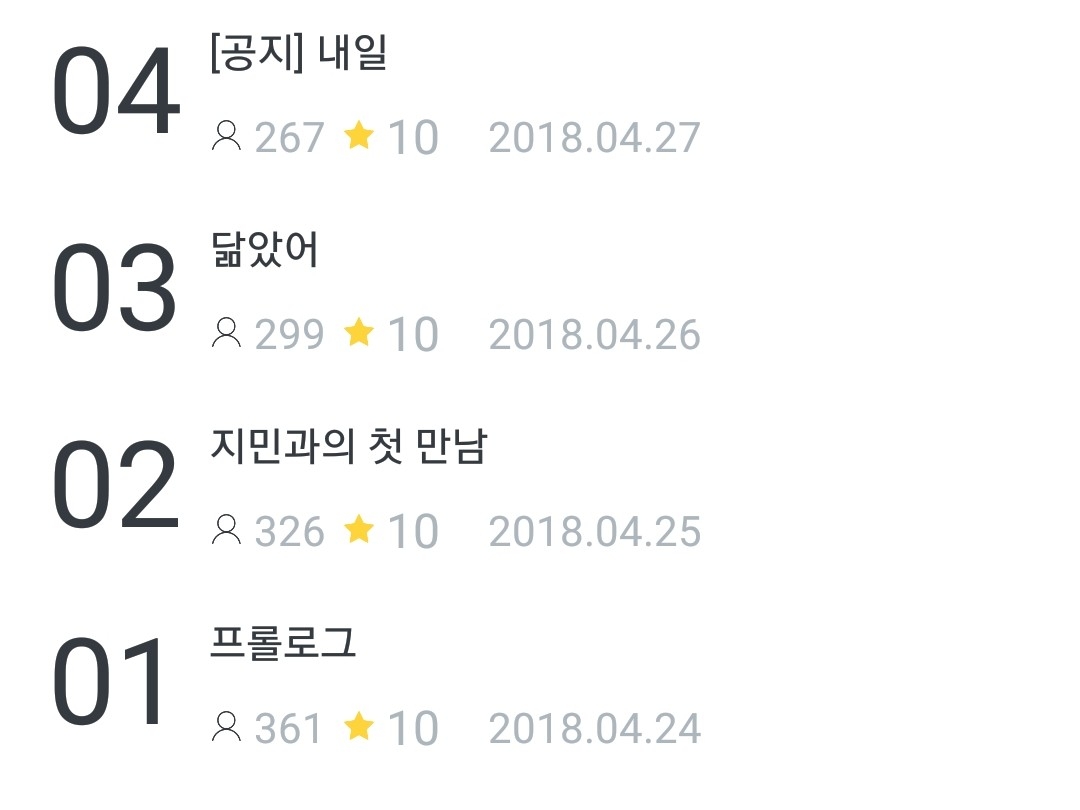The width and height of the screenshot is (1080, 810).
Task: Open episode 04 titled [공지] 내일
Action: point(298,54)
